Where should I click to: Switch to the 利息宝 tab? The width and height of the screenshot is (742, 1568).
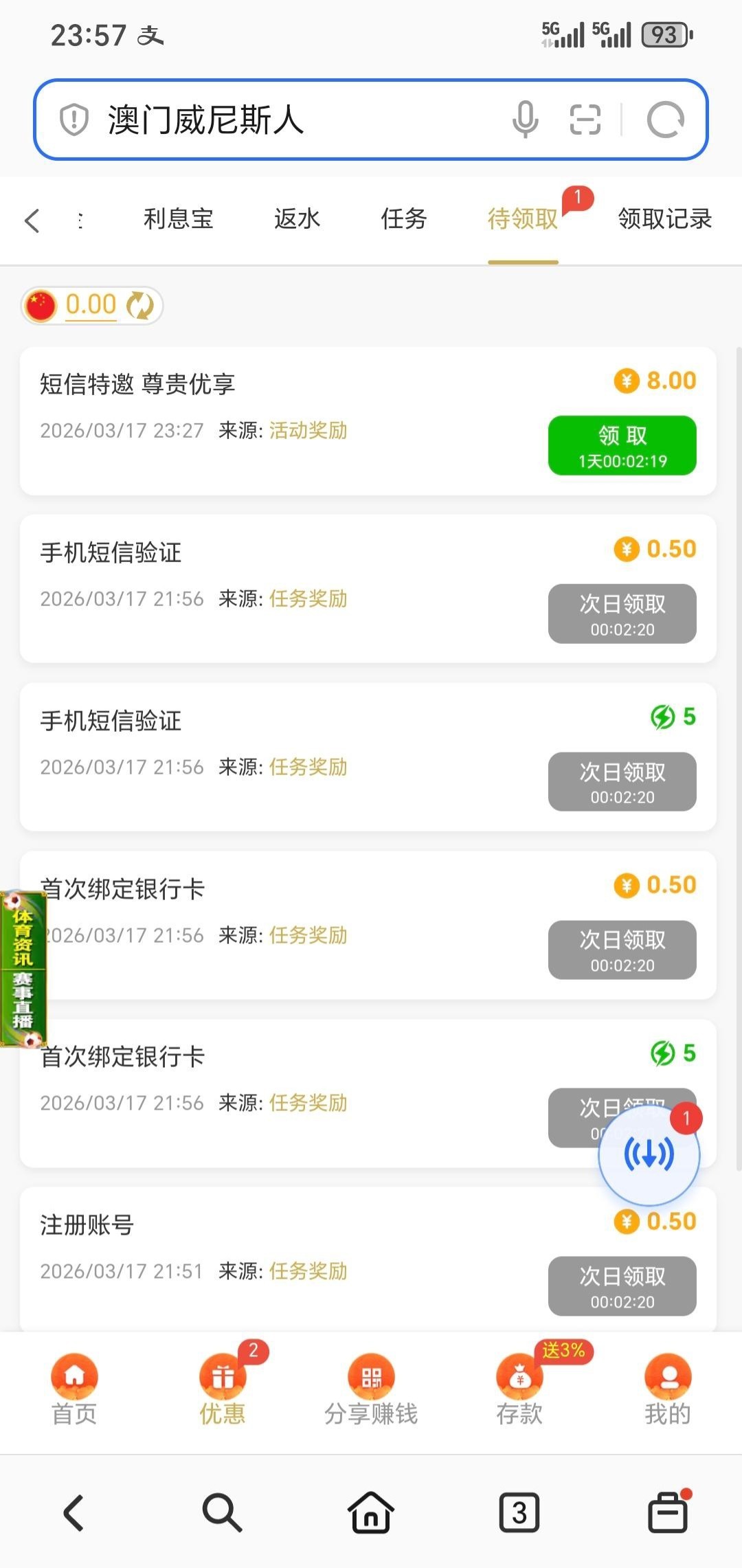[179, 219]
